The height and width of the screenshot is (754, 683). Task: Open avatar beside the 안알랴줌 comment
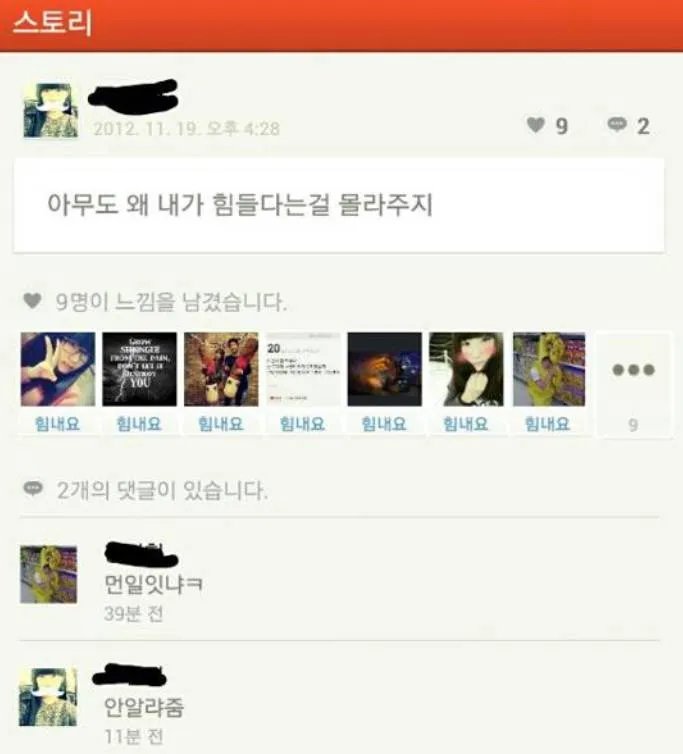point(49,696)
